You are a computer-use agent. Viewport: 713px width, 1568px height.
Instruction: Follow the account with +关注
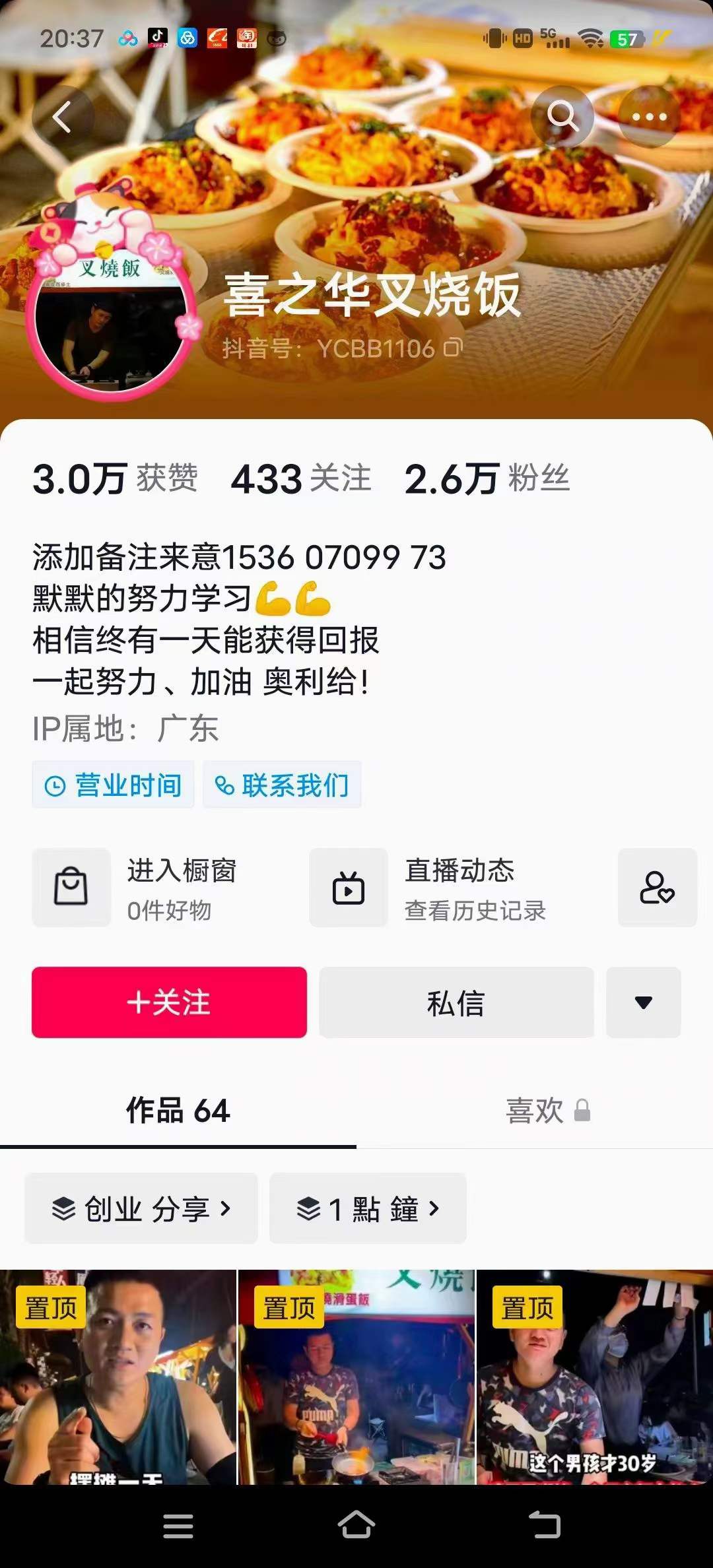tap(169, 1002)
